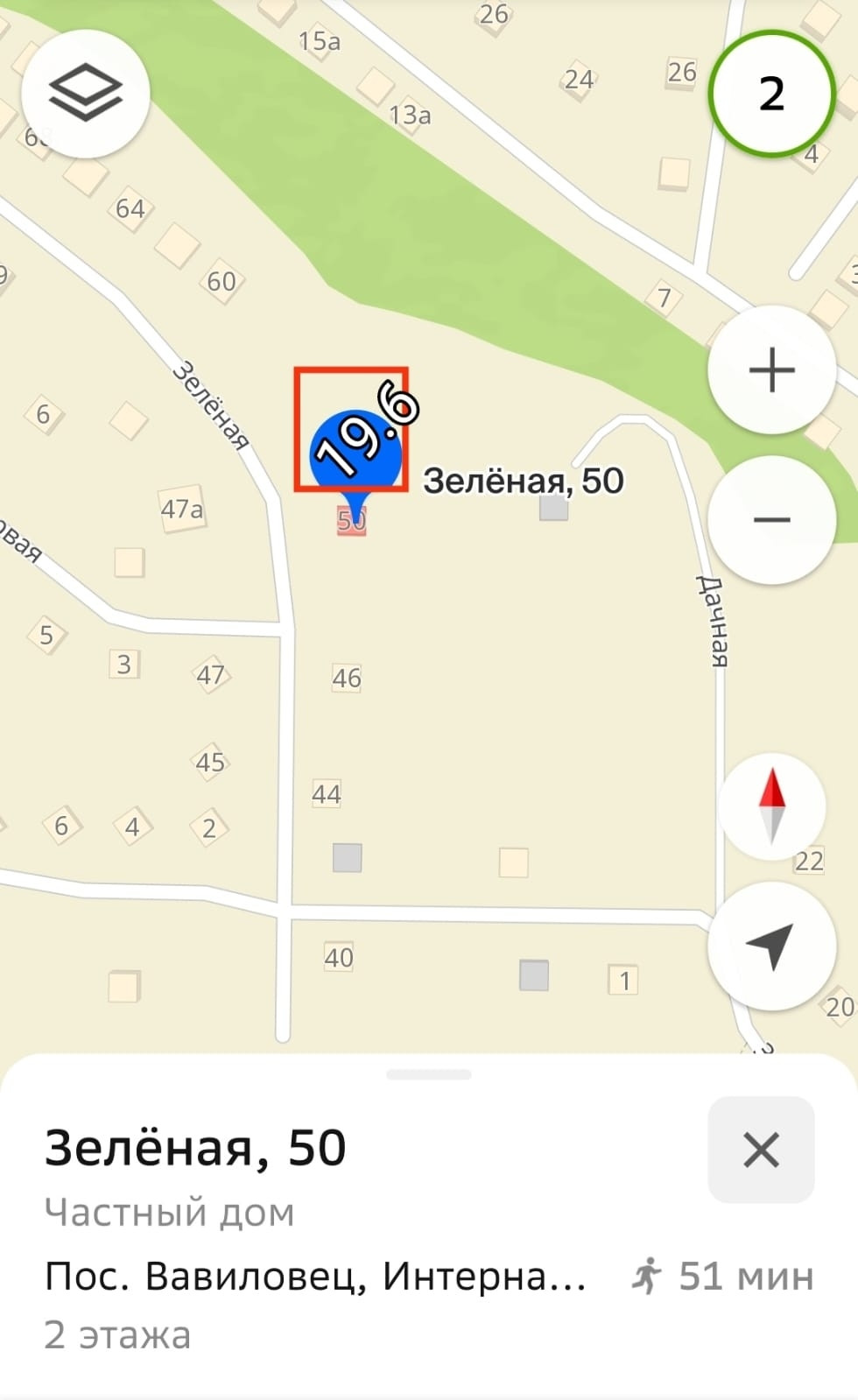Image resolution: width=858 pixels, height=1400 pixels.
Task: Center map on my current location
Action: click(771, 946)
